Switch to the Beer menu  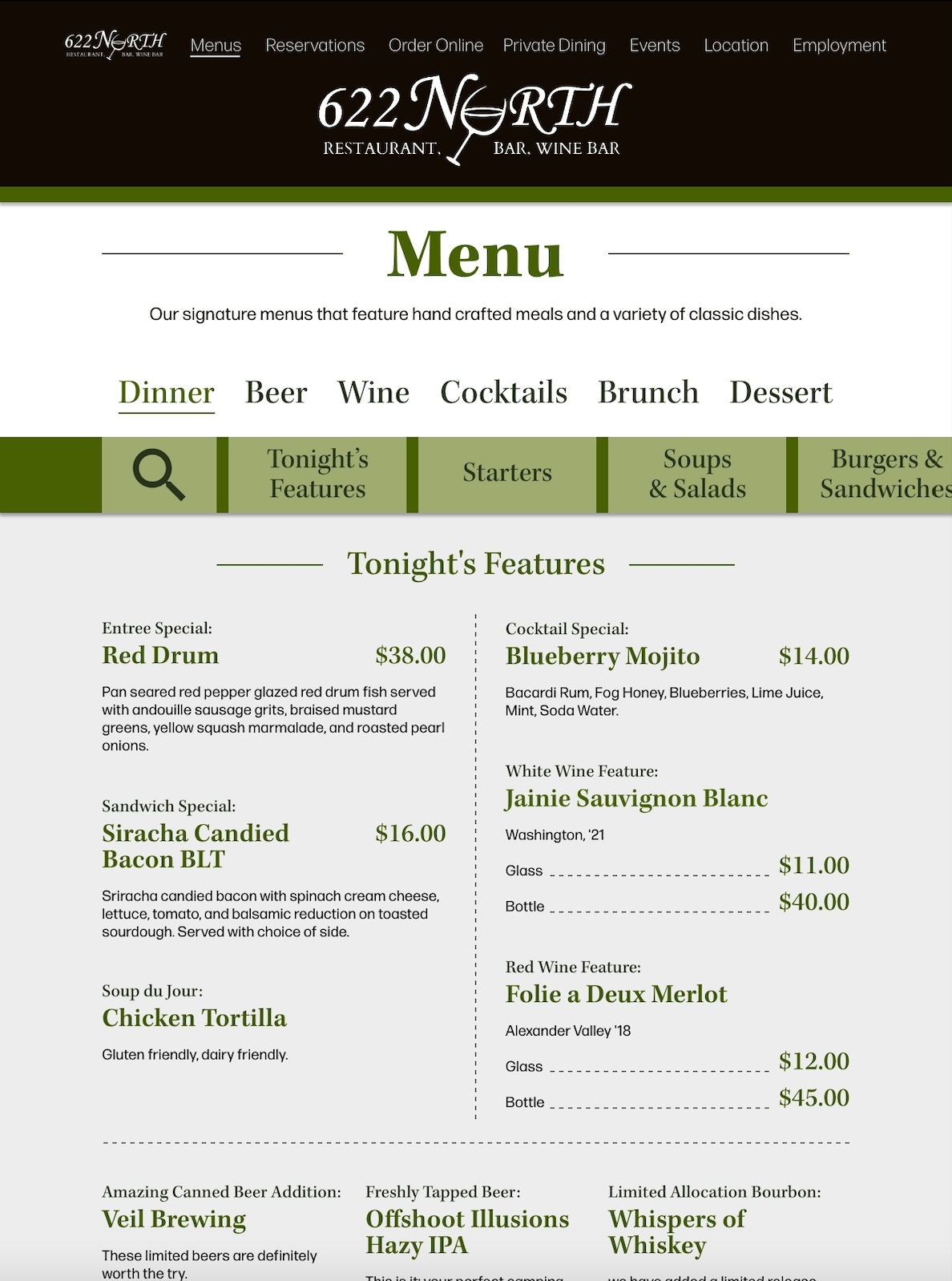point(276,393)
